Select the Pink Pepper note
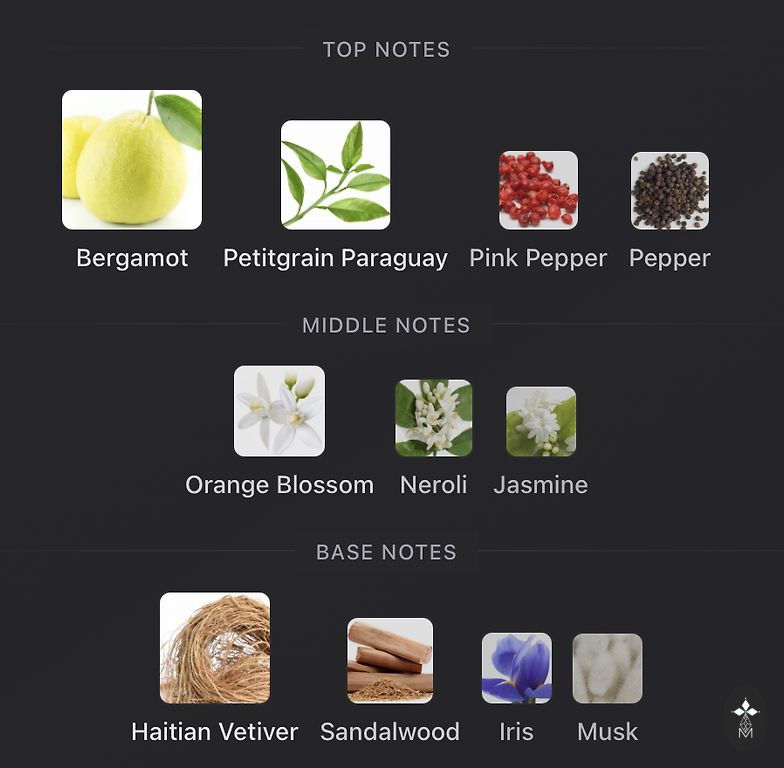This screenshot has height=768, width=784. click(x=538, y=190)
